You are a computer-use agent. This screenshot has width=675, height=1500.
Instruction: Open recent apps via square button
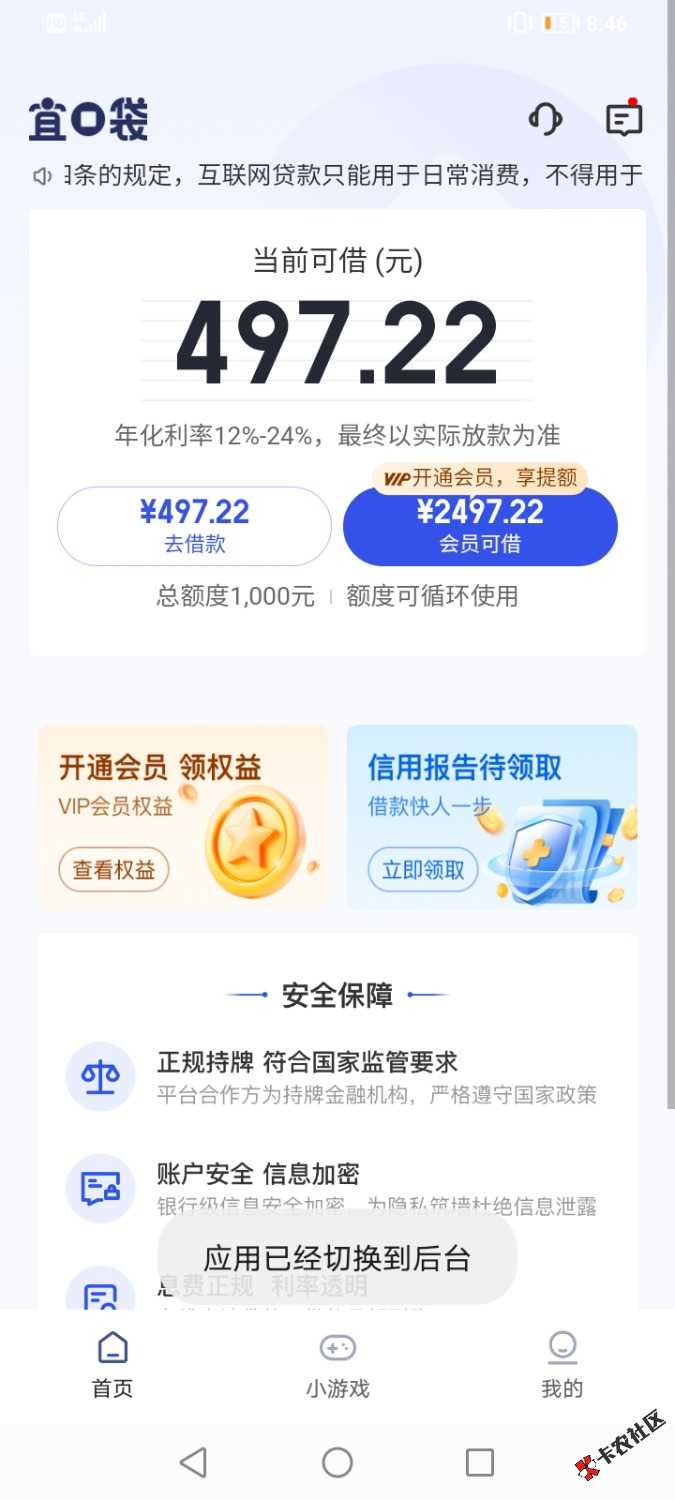pos(480,1463)
